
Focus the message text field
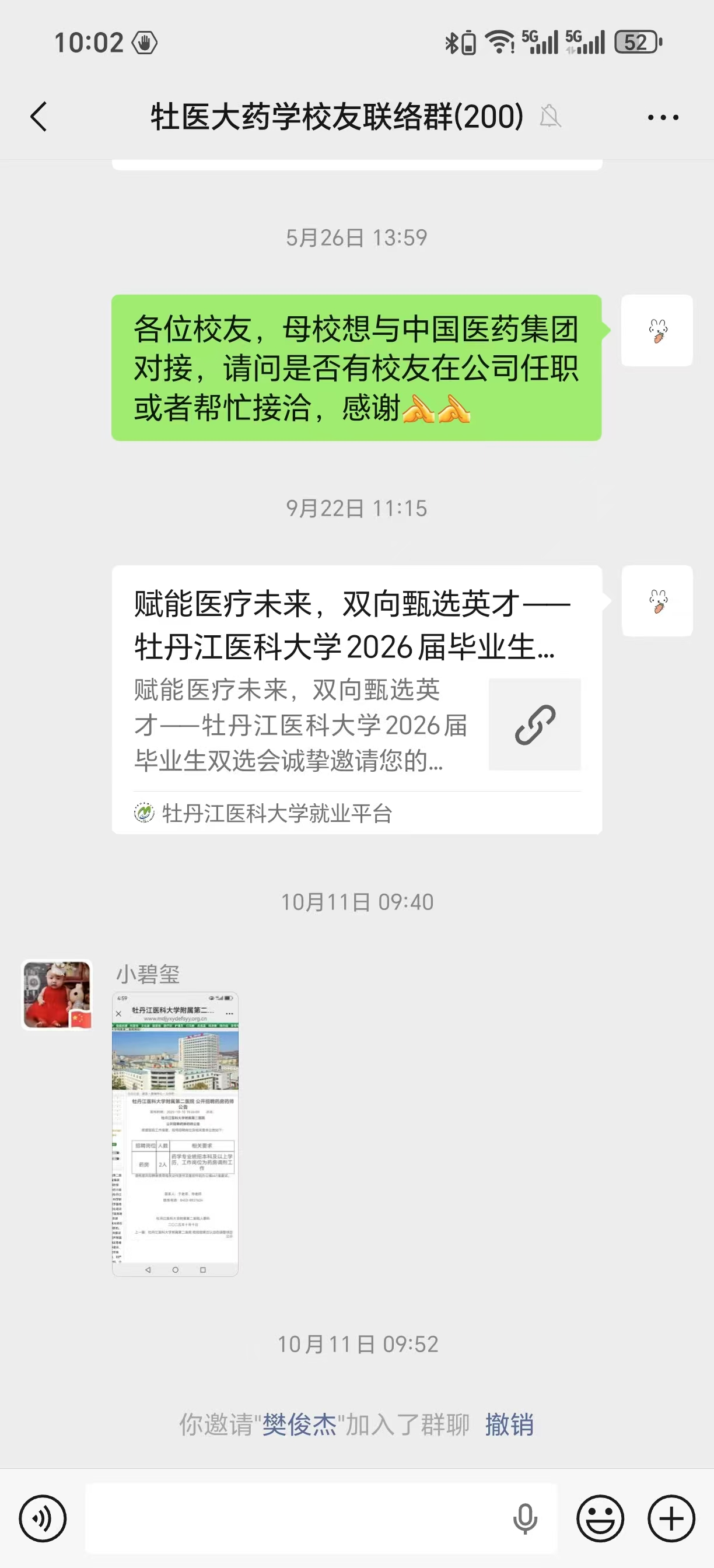292,1518
